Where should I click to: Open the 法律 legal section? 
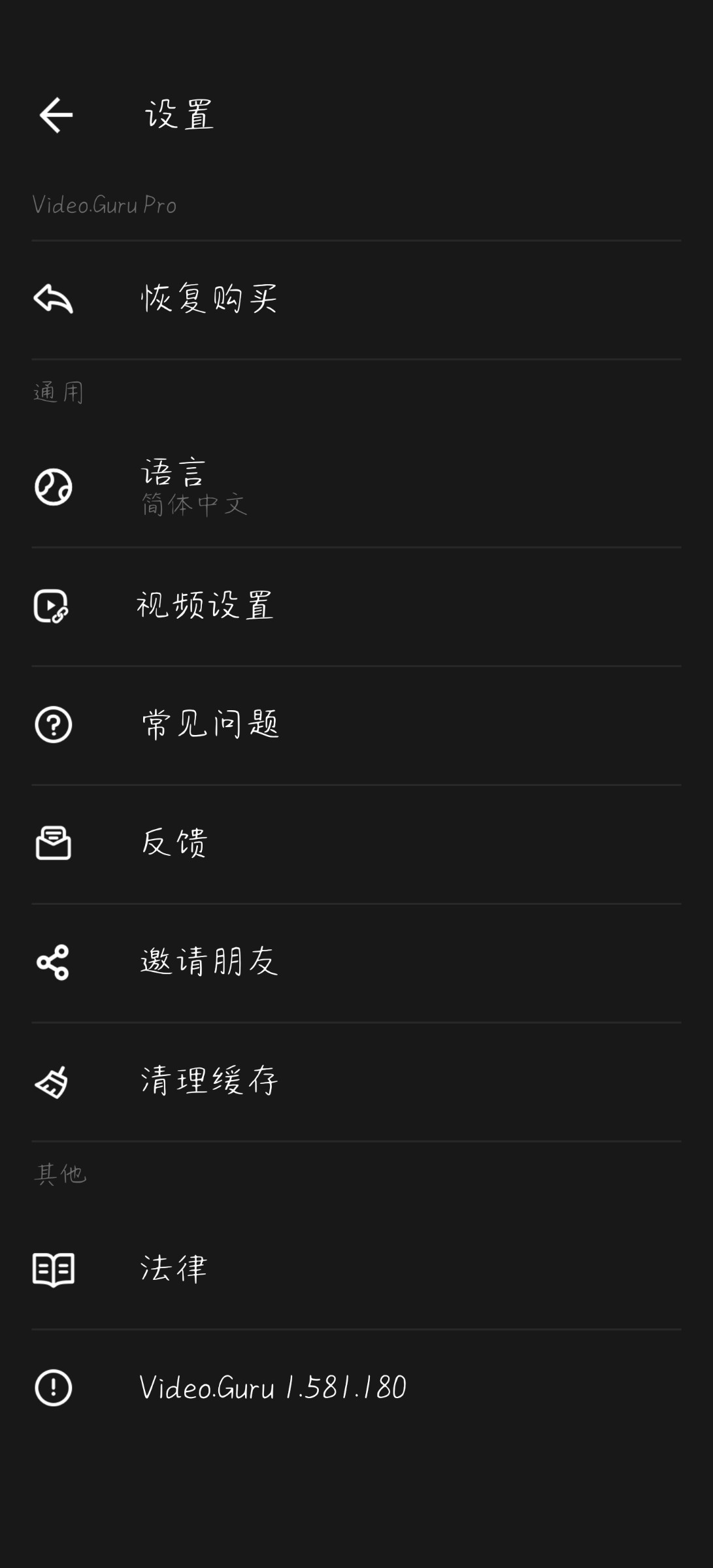point(356,1269)
